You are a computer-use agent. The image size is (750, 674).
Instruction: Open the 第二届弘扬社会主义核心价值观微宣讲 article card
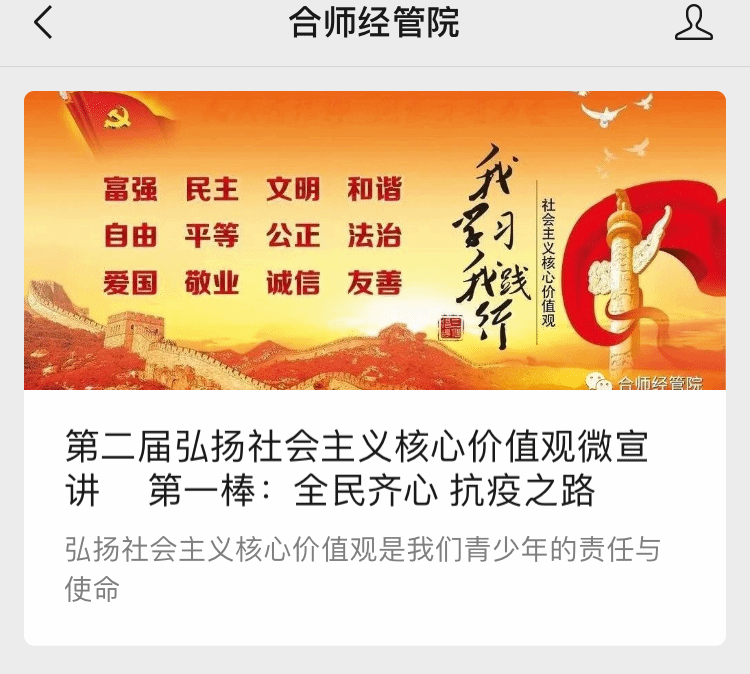click(374, 466)
